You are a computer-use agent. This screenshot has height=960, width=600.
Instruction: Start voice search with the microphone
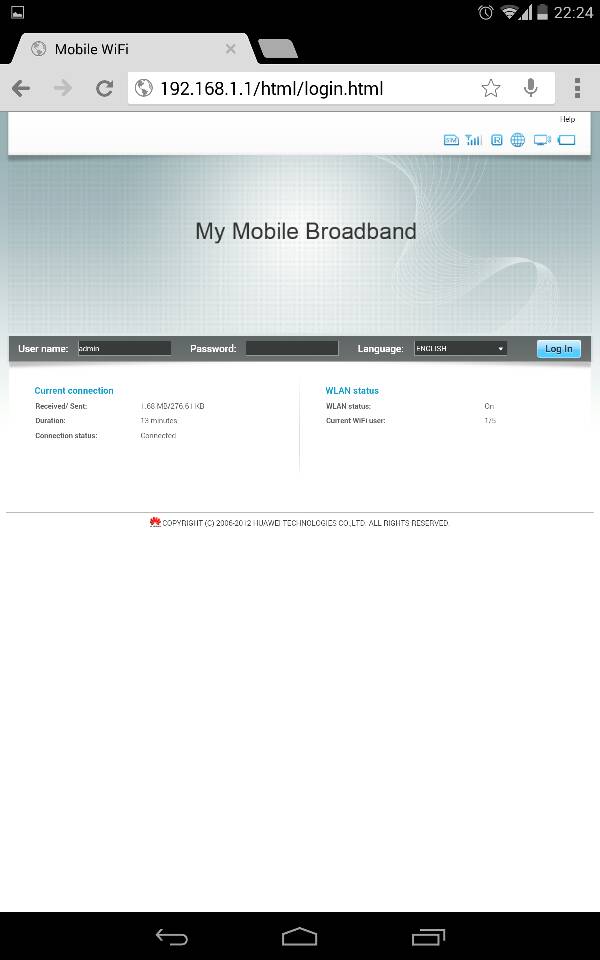point(531,89)
